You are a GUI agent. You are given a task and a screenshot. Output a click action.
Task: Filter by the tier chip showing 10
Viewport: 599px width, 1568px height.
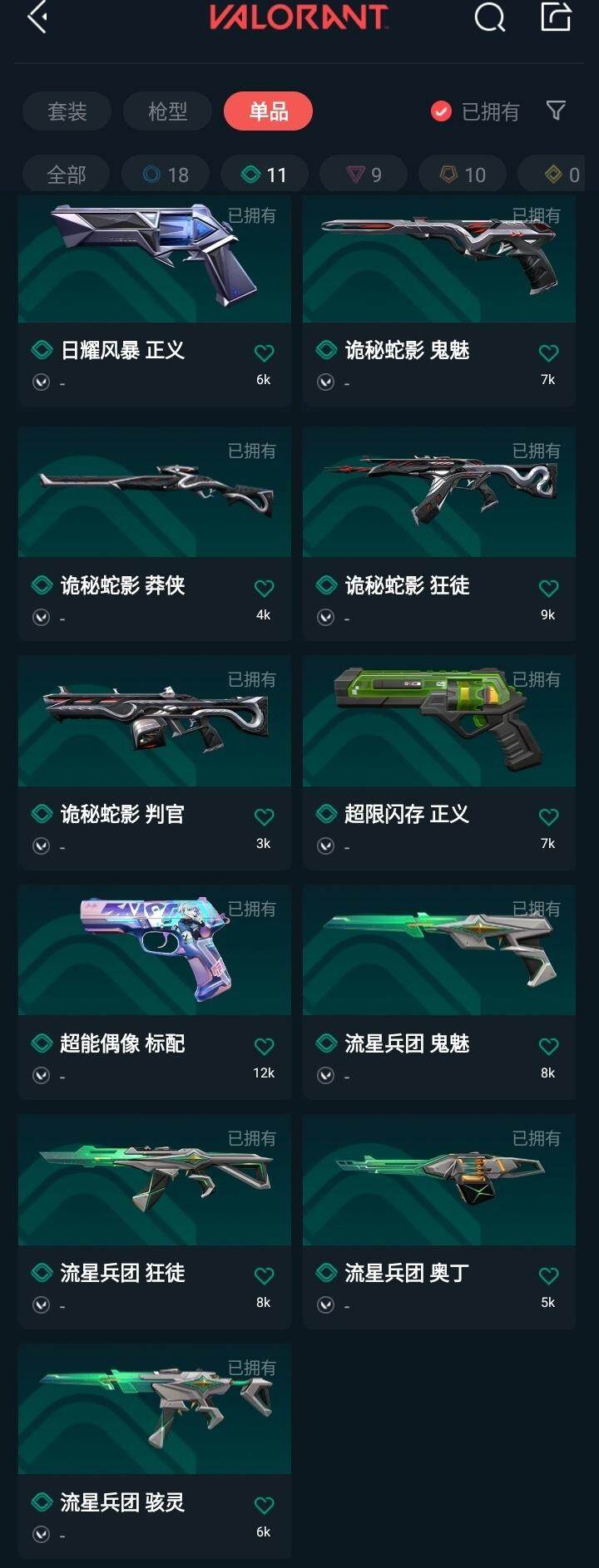coord(463,175)
